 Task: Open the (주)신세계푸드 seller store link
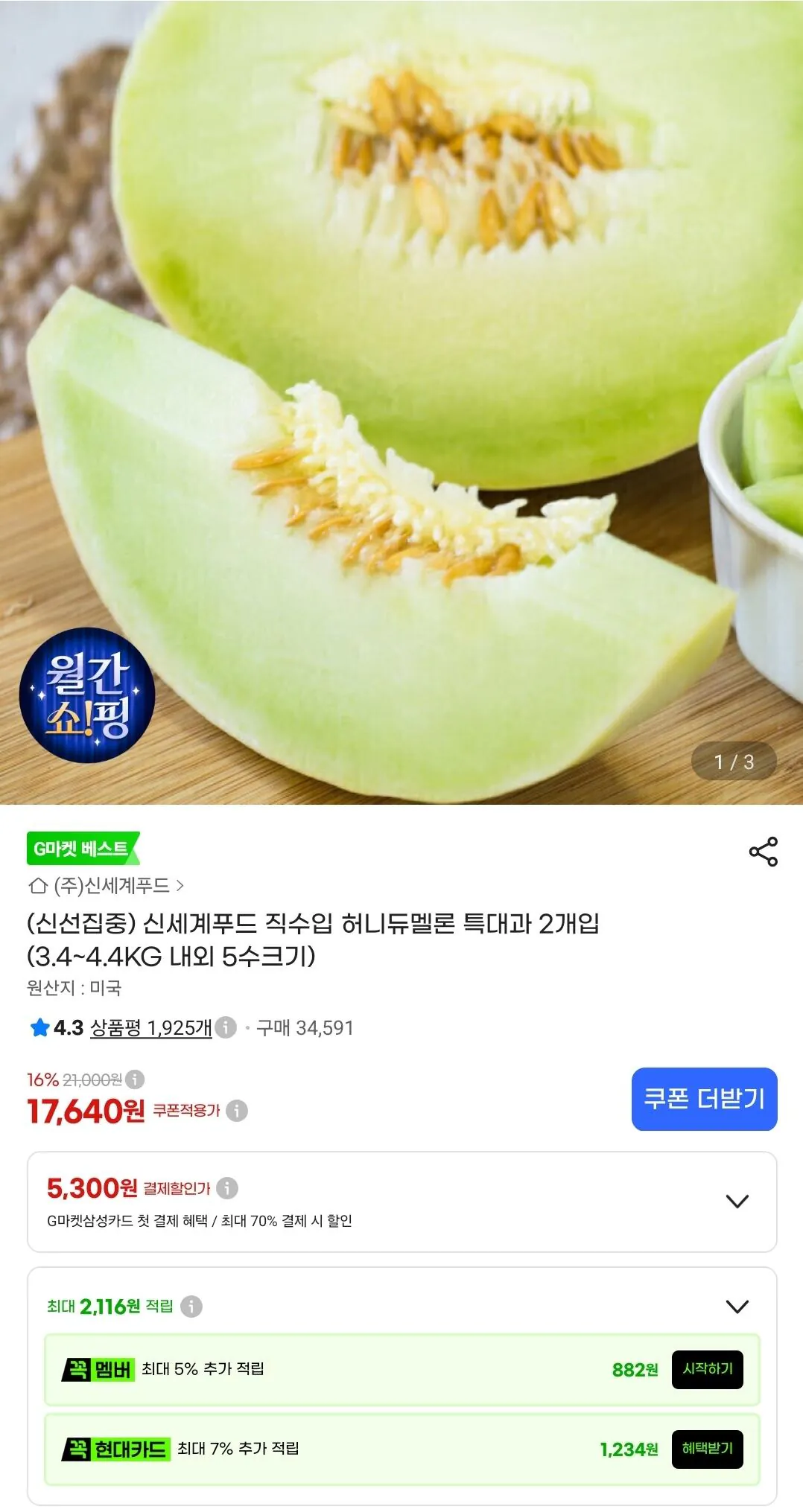pyautogui.click(x=106, y=886)
